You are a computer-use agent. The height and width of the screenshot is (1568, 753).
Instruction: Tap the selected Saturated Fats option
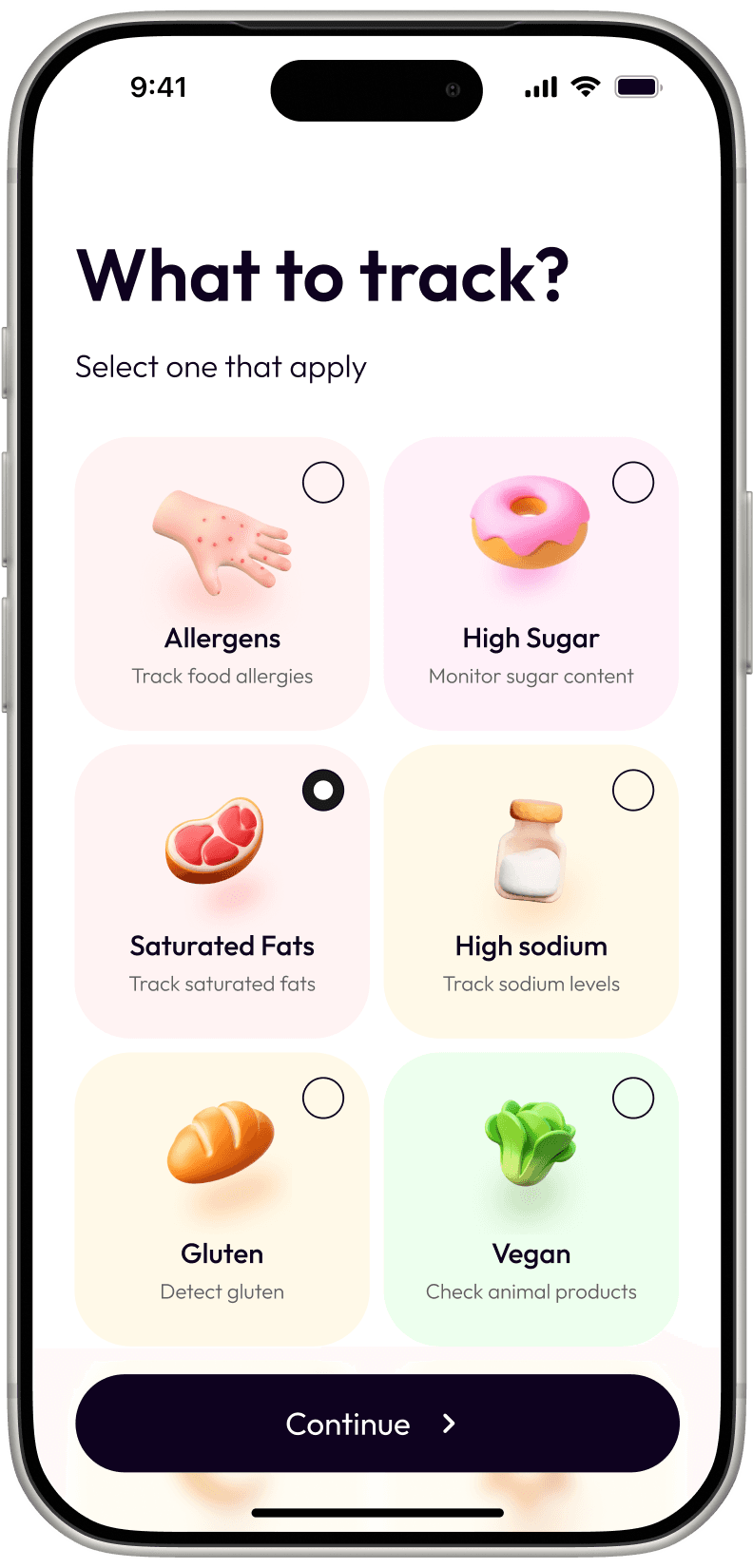click(x=222, y=891)
